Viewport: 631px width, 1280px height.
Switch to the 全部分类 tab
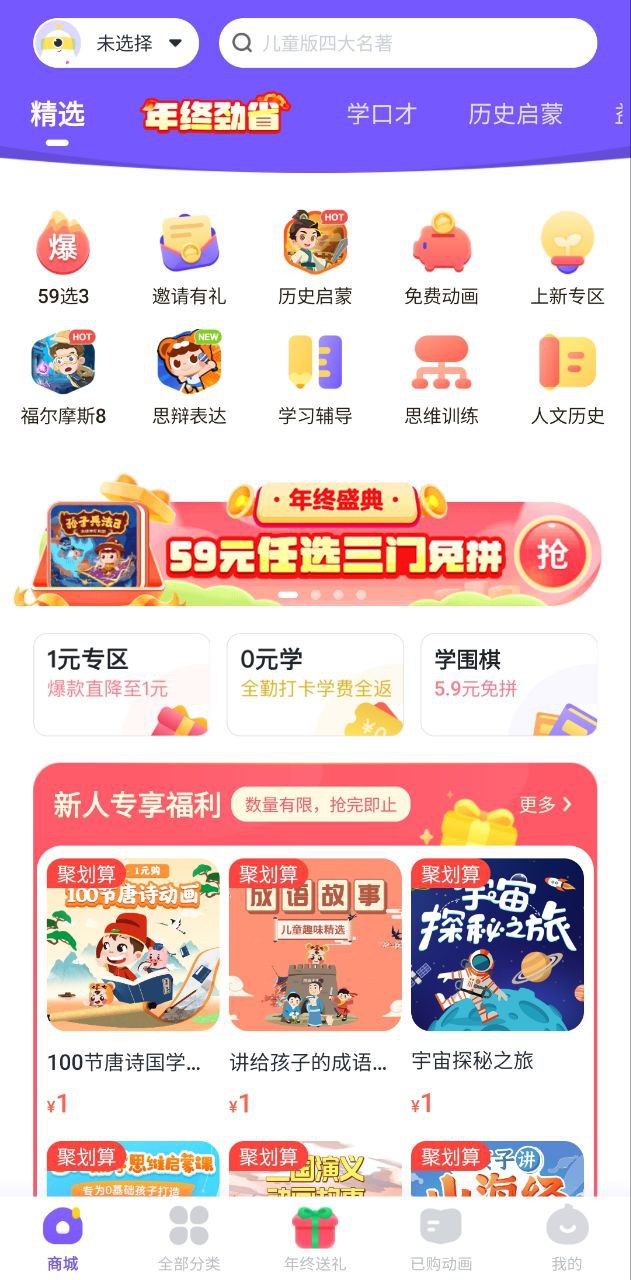point(189,1238)
